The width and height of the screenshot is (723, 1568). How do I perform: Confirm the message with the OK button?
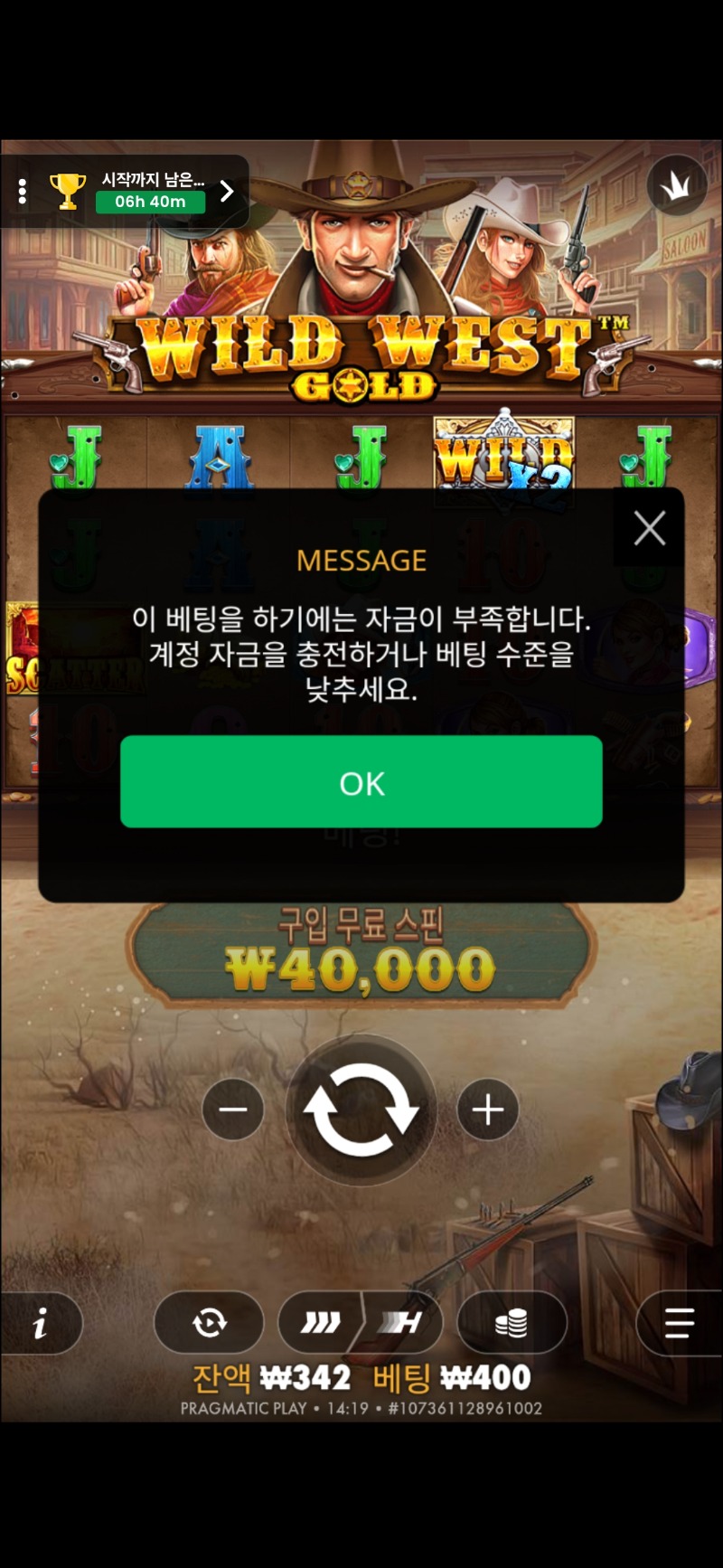(361, 781)
